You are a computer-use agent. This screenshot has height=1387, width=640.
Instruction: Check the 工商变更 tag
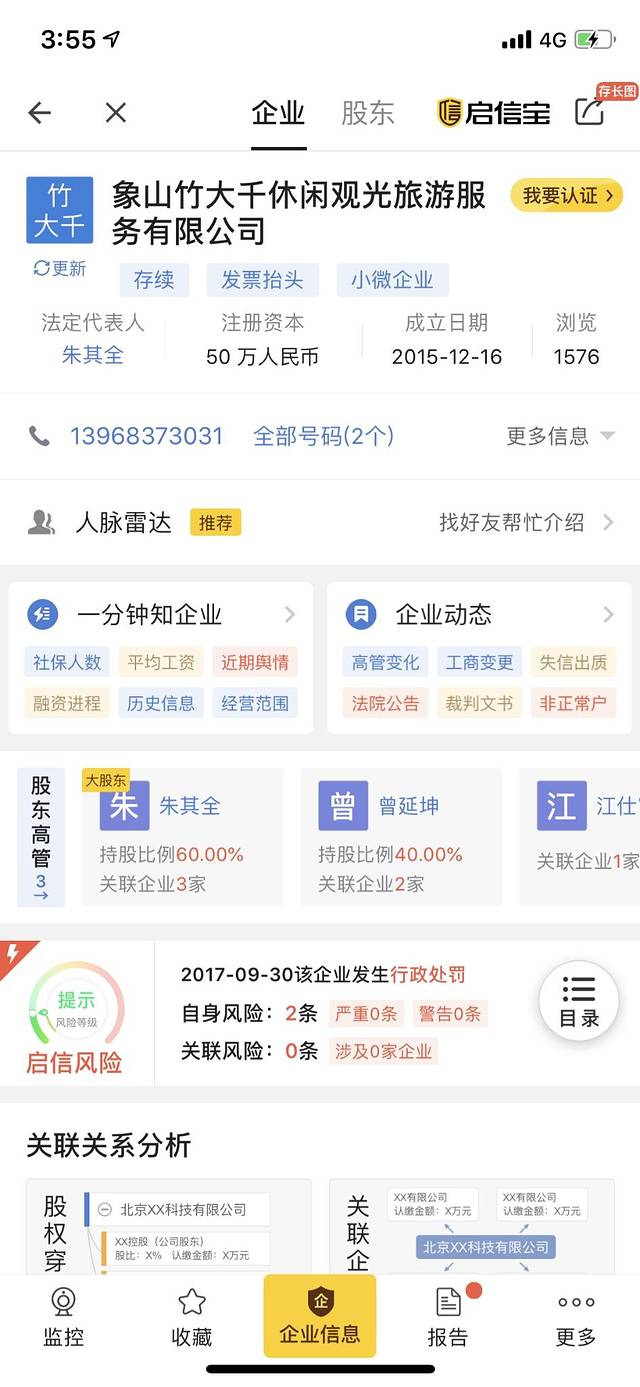(x=479, y=662)
